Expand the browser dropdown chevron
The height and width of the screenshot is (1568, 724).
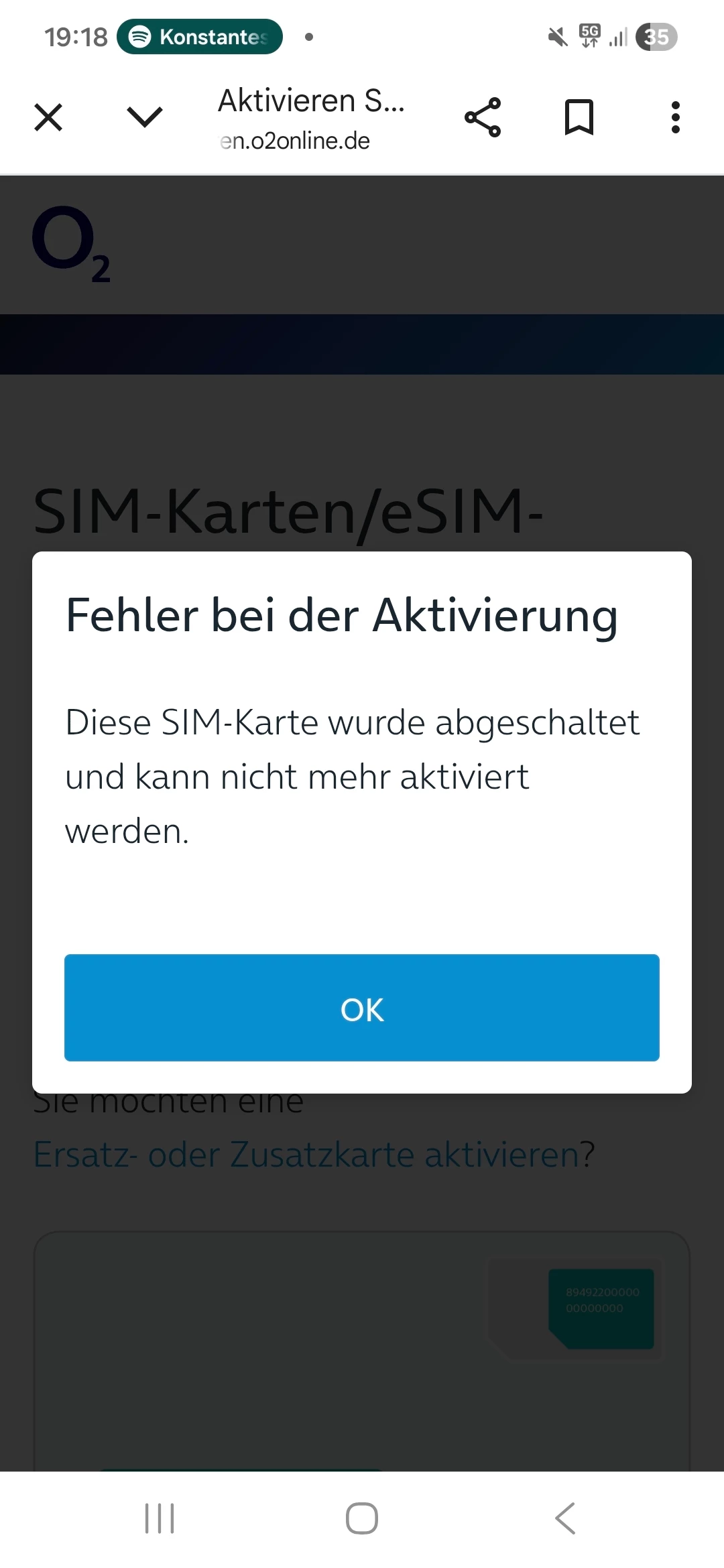(x=145, y=117)
